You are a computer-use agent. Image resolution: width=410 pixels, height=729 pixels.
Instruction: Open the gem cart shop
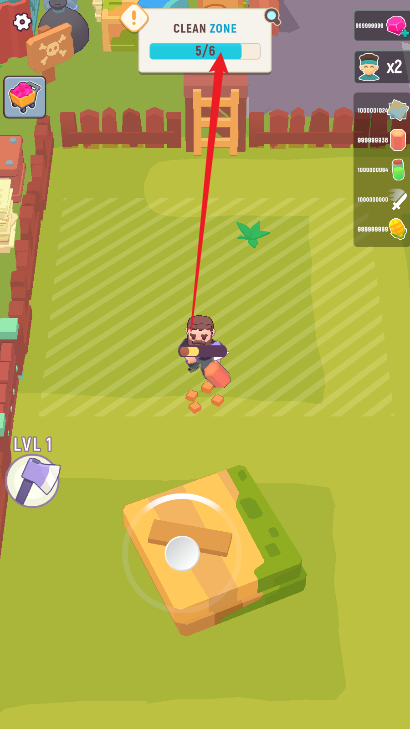coord(25,97)
